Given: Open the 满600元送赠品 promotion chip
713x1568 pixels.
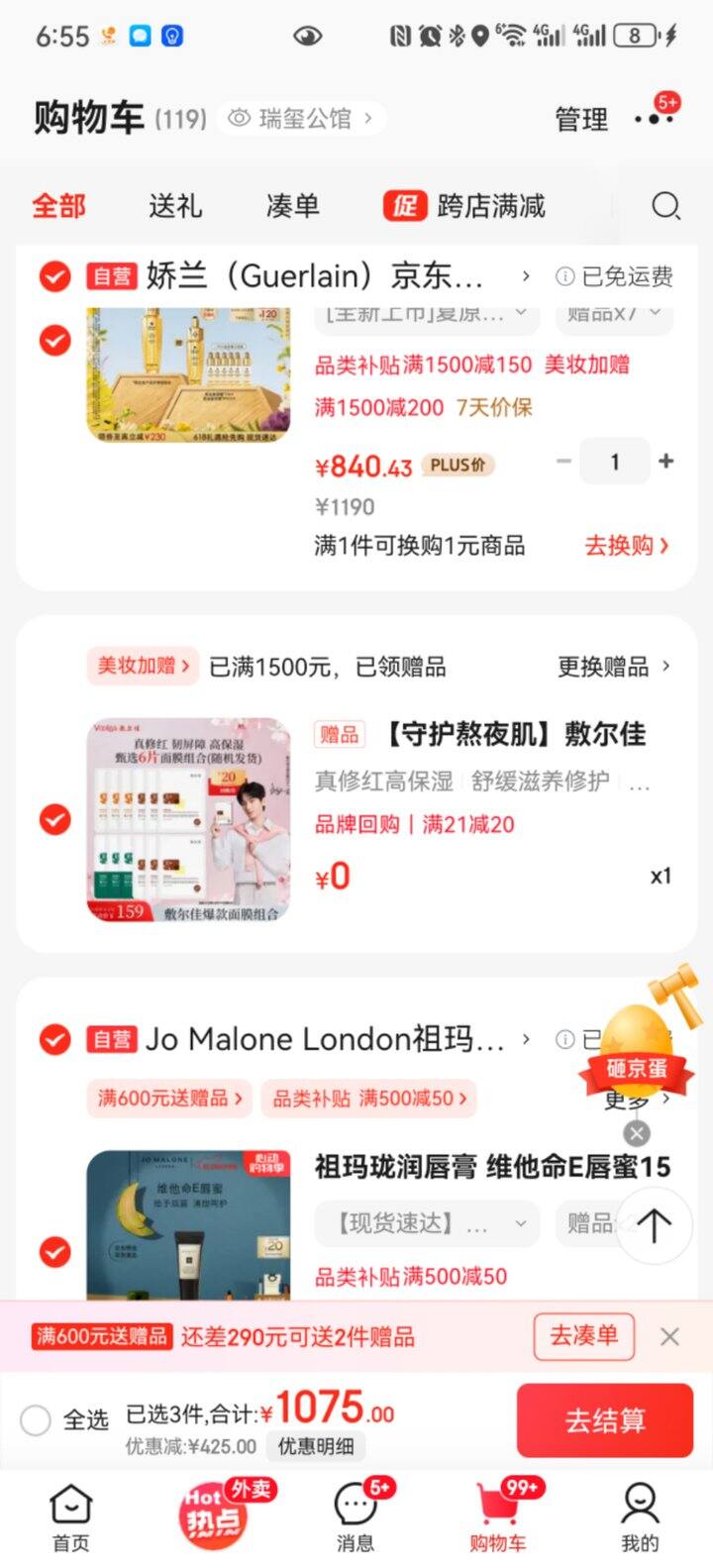Looking at the screenshot, I should [x=169, y=1098].
